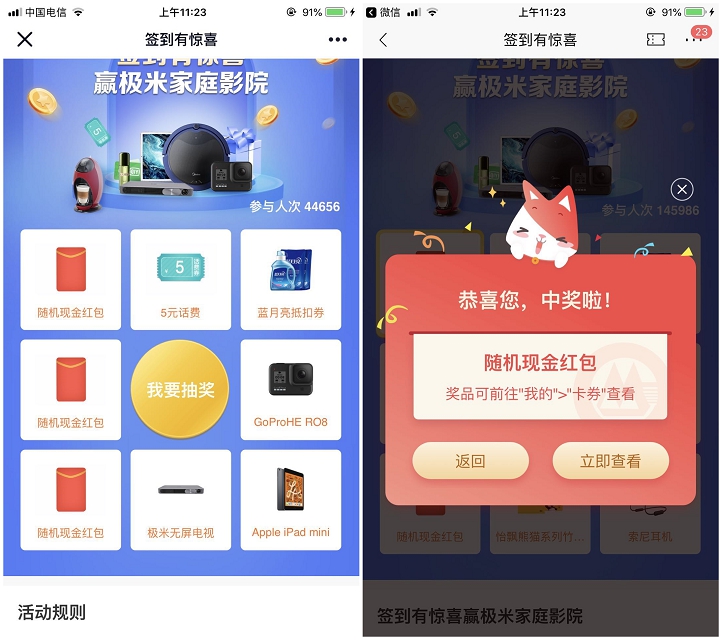Close the page with the X icon
Image resolution: width=722 pixels, height=640 pixels.
tap(25, 39)
